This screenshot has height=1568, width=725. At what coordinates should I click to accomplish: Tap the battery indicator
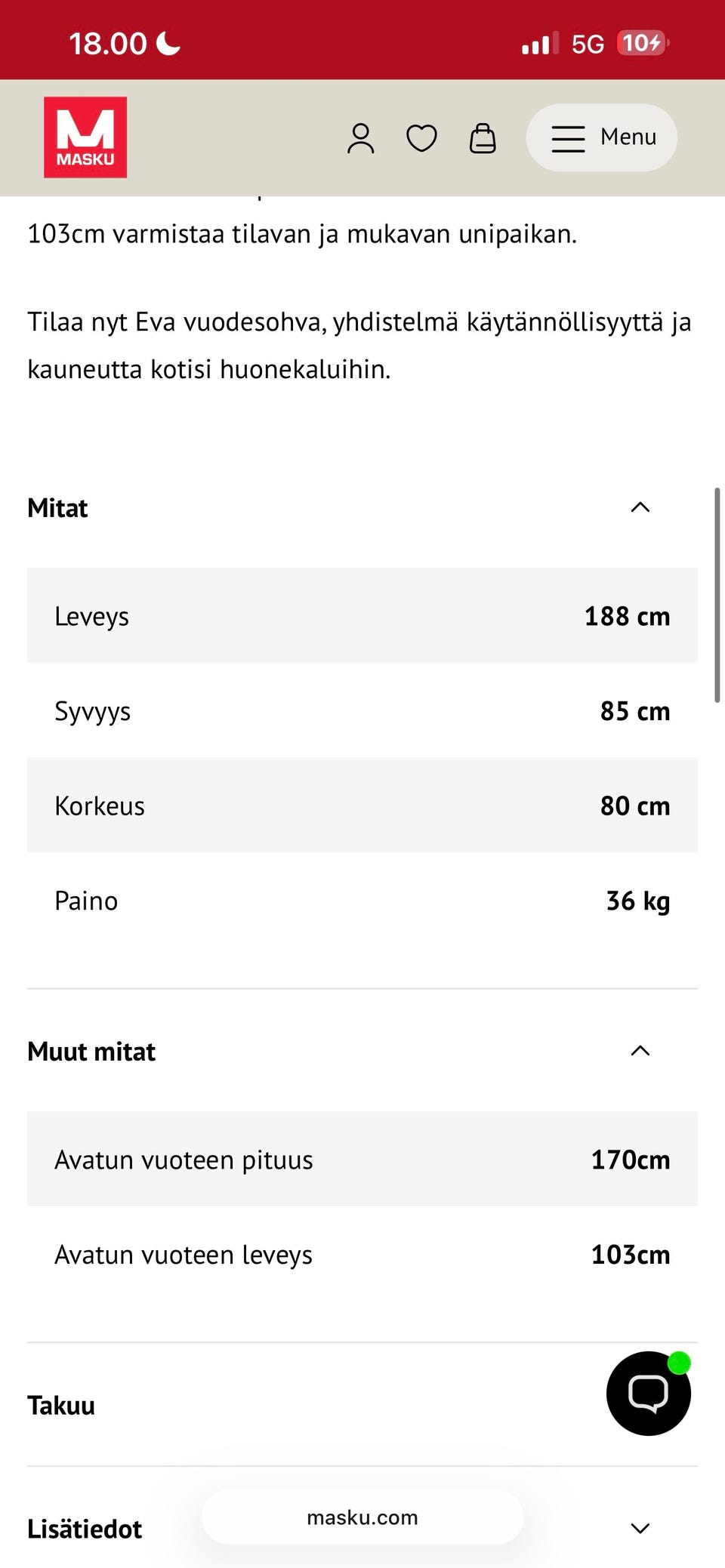(x=641, y=43)
